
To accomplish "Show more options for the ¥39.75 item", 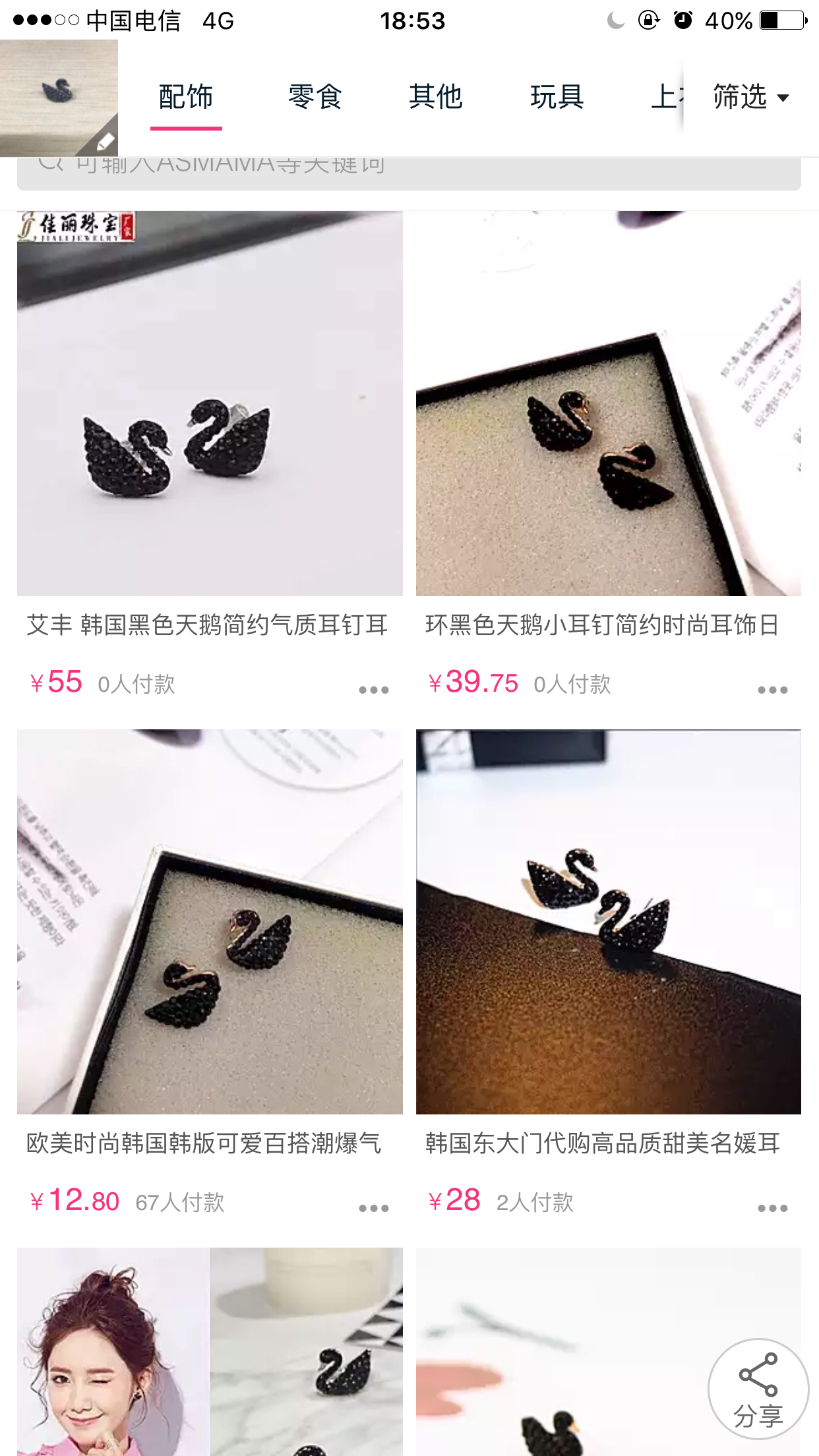I will pos(772,690).
